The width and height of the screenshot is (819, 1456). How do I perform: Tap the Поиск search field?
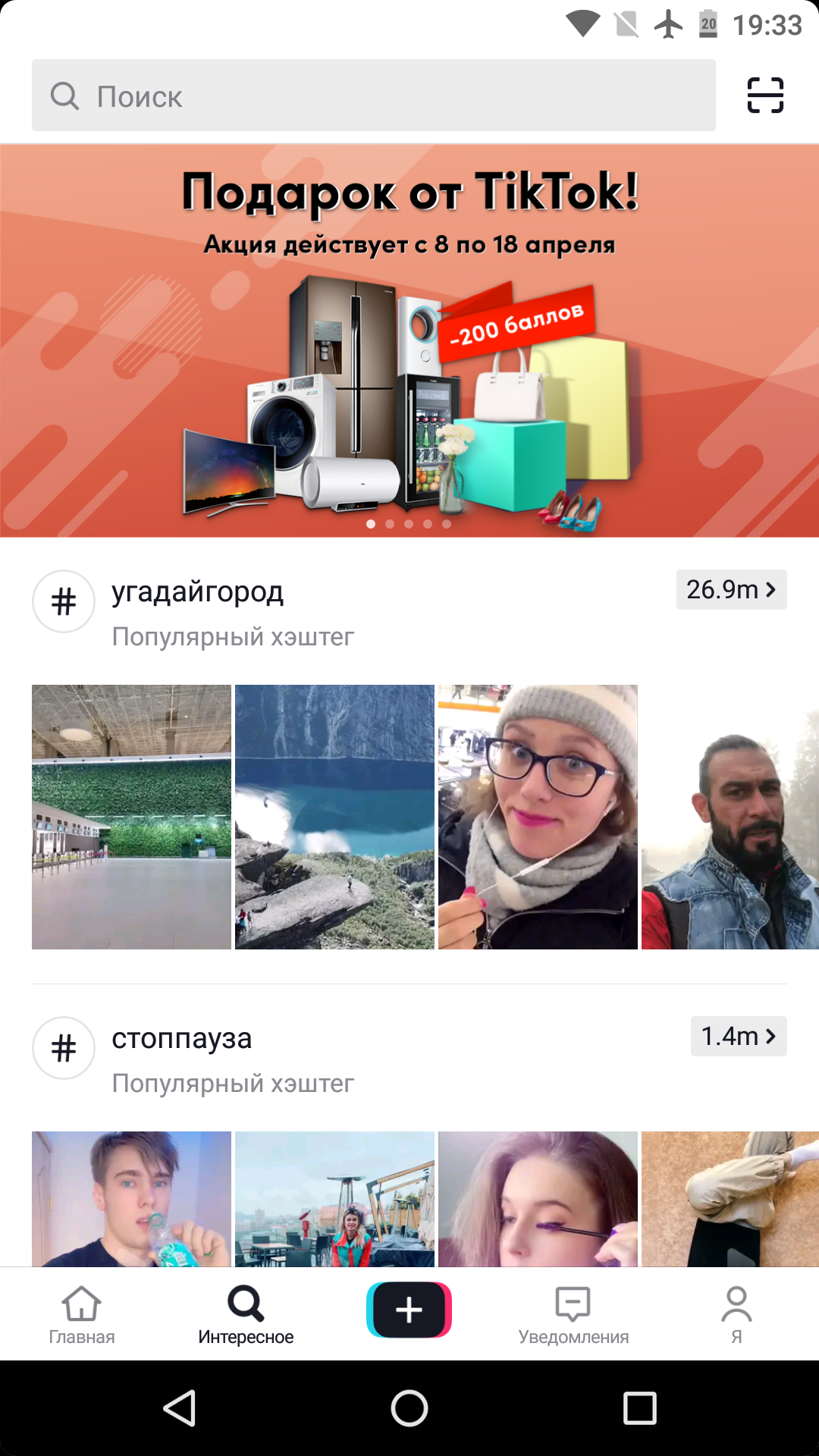(373, 96)
